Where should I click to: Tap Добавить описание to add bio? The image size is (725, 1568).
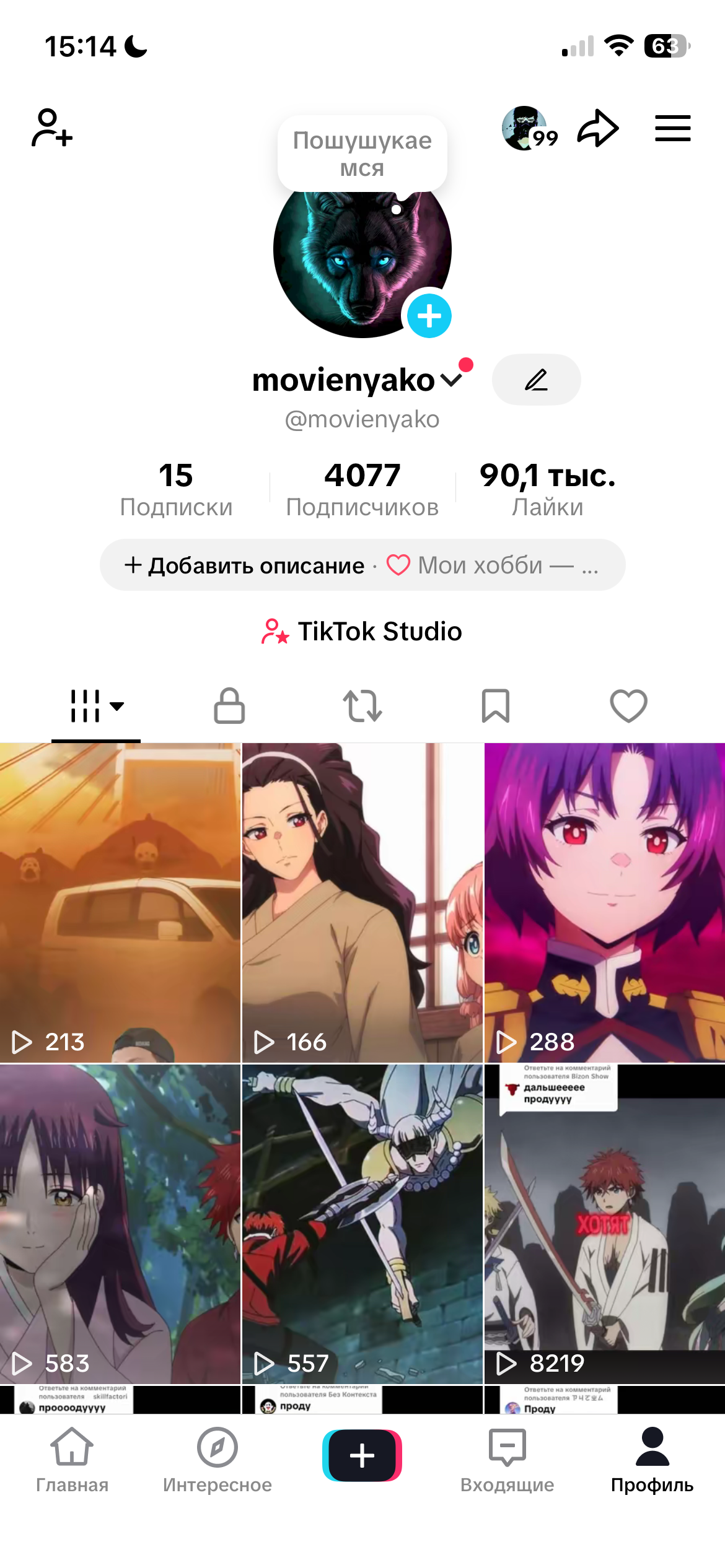(245, 565)
